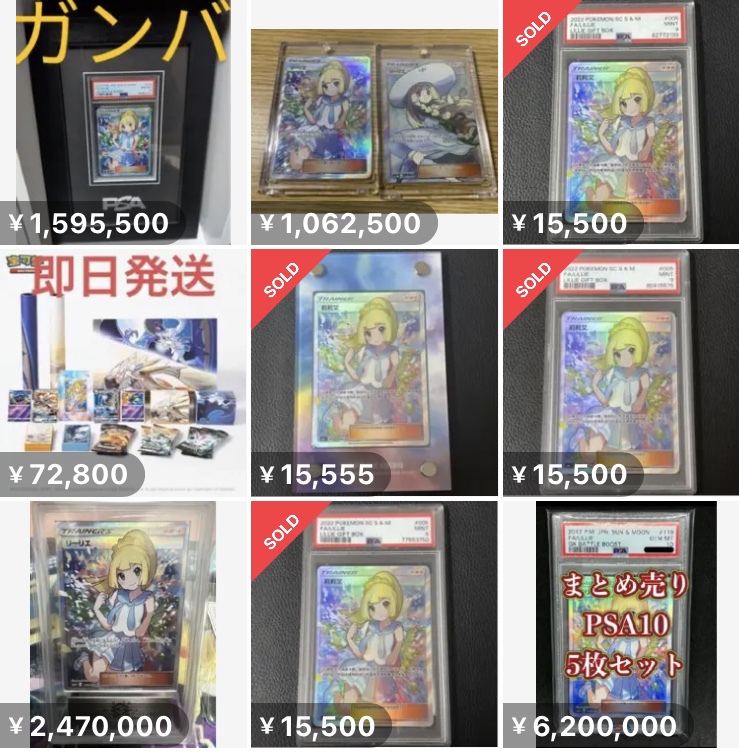This screenshot has width=739, height=752.
Task: View the リーリエ card listing at ¥2,470,000
Action: click(122, 622)
